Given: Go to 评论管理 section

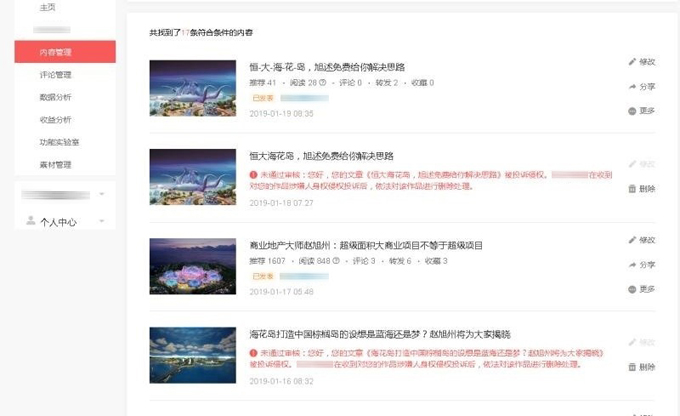Looking at the screenshot, I should tap(55, 75).
